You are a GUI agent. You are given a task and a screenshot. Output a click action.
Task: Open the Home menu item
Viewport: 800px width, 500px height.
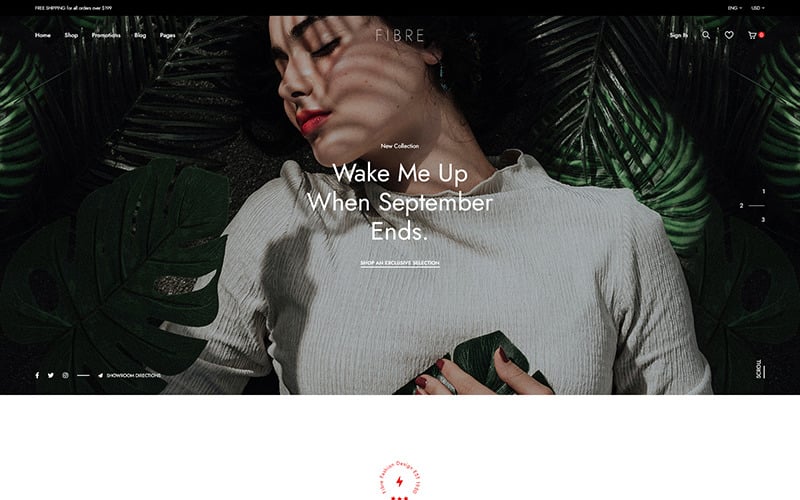43,35
